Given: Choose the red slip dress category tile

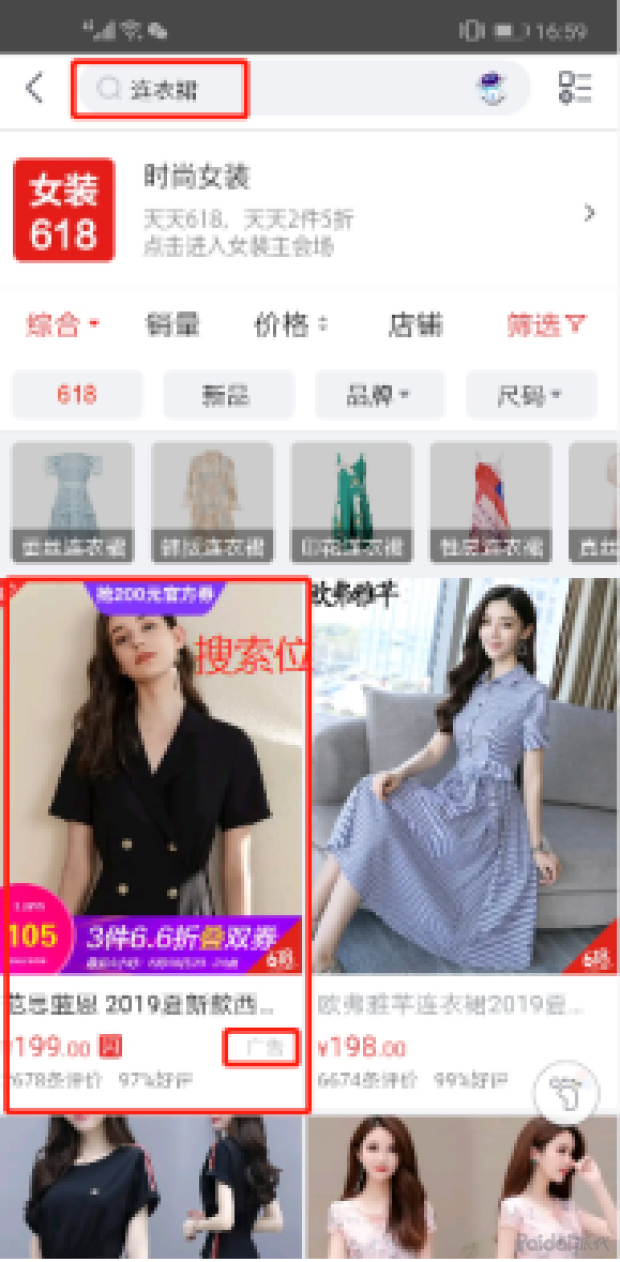Looking at the screenshot, I should [490, 502].
